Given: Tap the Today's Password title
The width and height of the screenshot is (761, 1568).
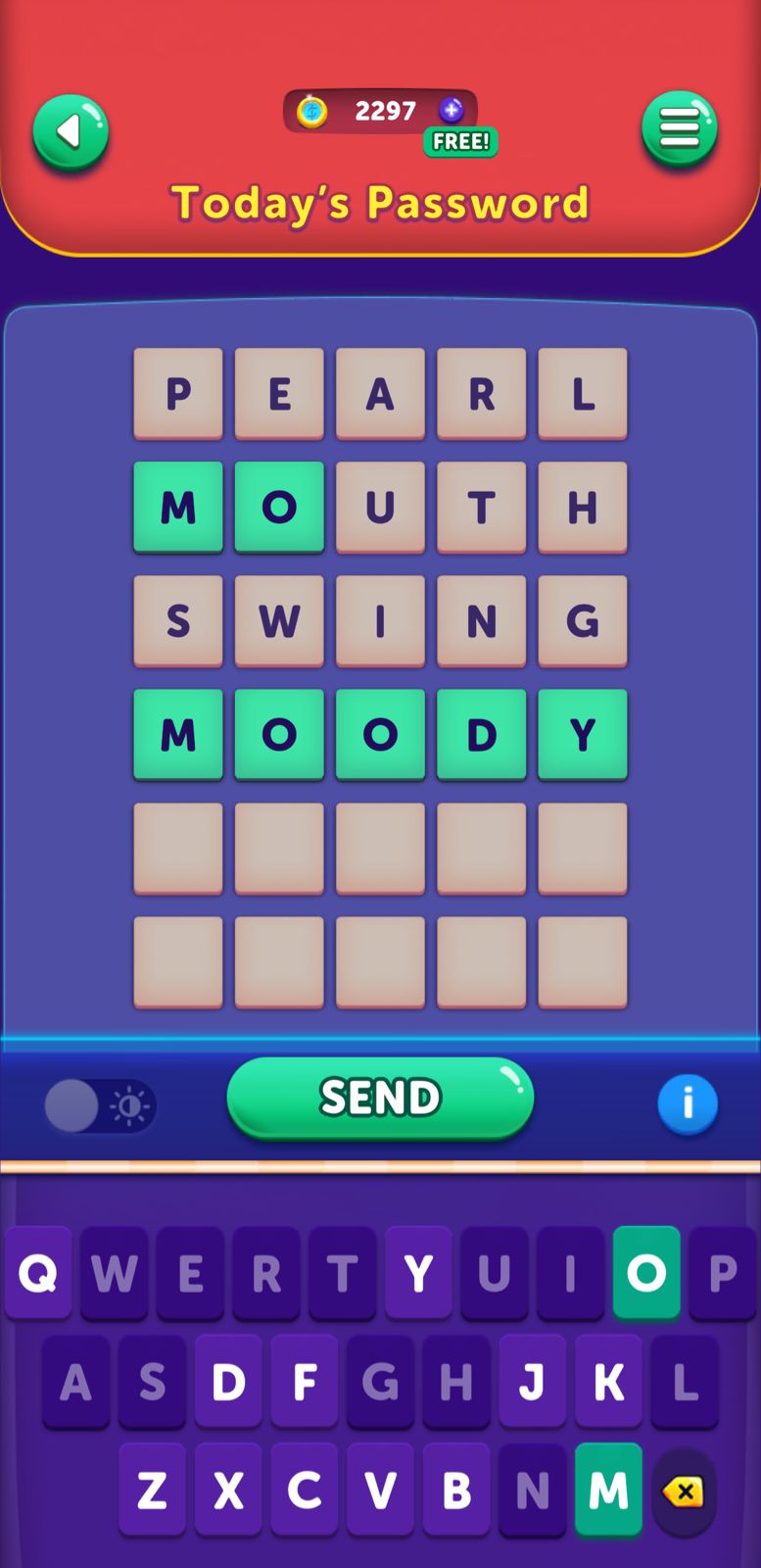Looking at the screenshot, I should tap(381, 203).
